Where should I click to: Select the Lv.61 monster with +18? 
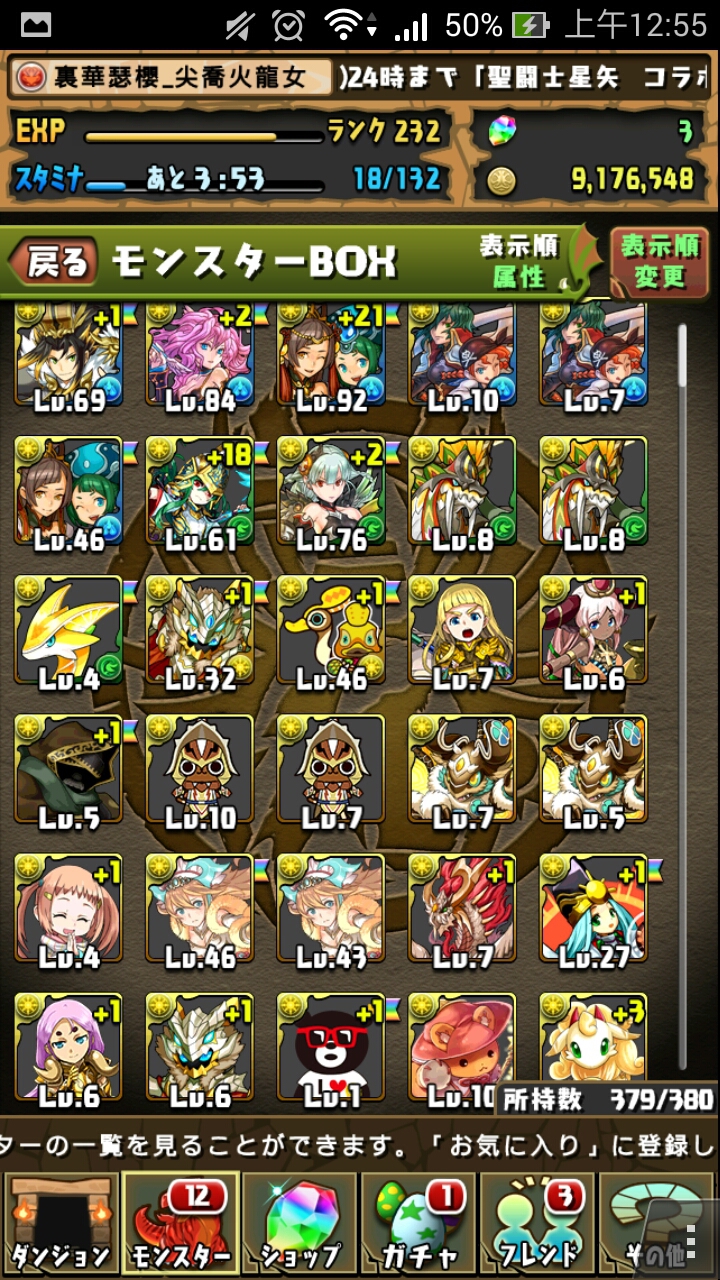point(199,492)
